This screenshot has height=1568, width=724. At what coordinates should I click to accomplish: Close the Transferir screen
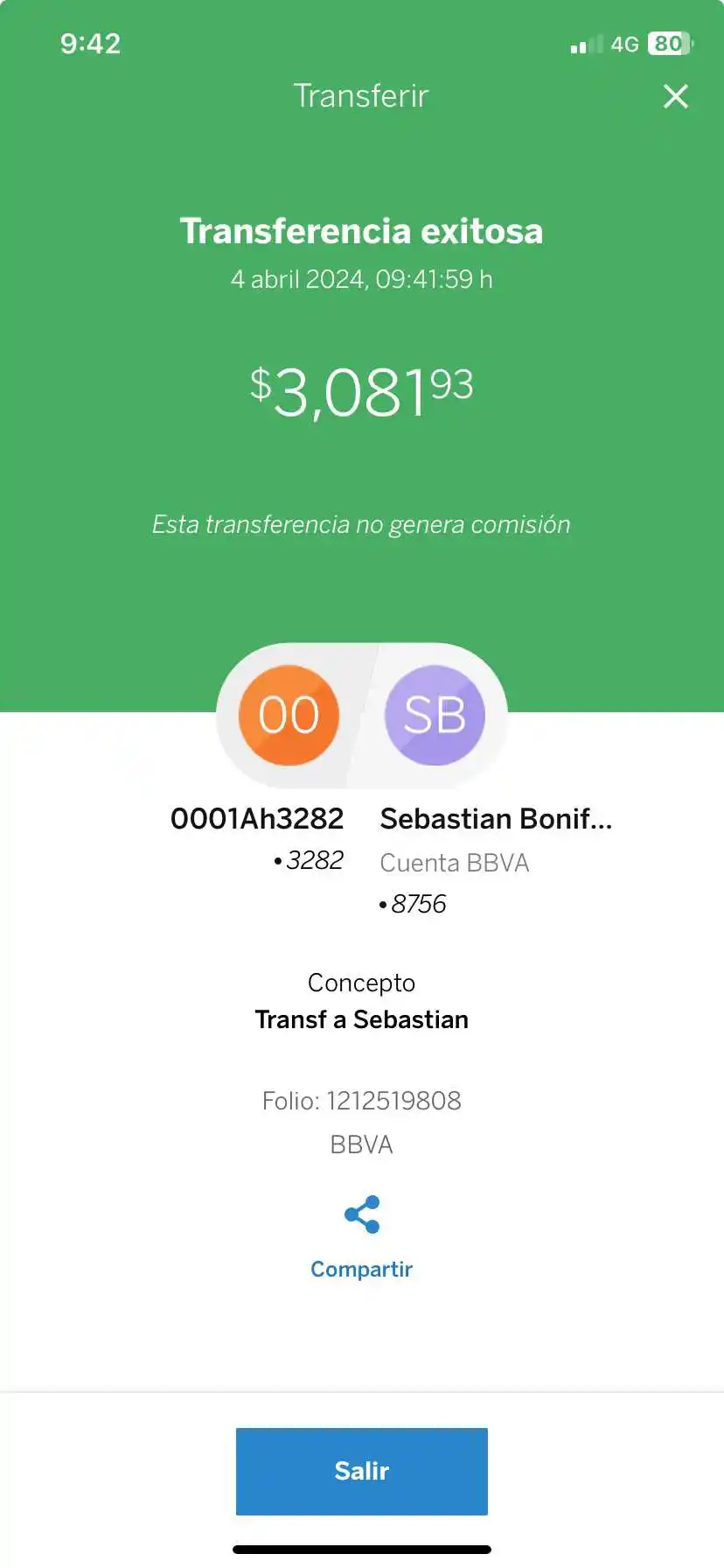click(x=675, y=96)
